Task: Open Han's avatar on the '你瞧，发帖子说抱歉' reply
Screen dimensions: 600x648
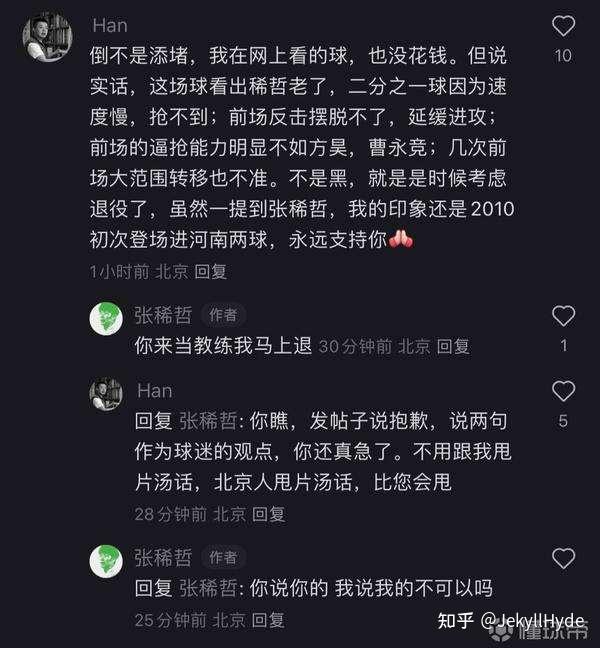Action: coord(106,393)
